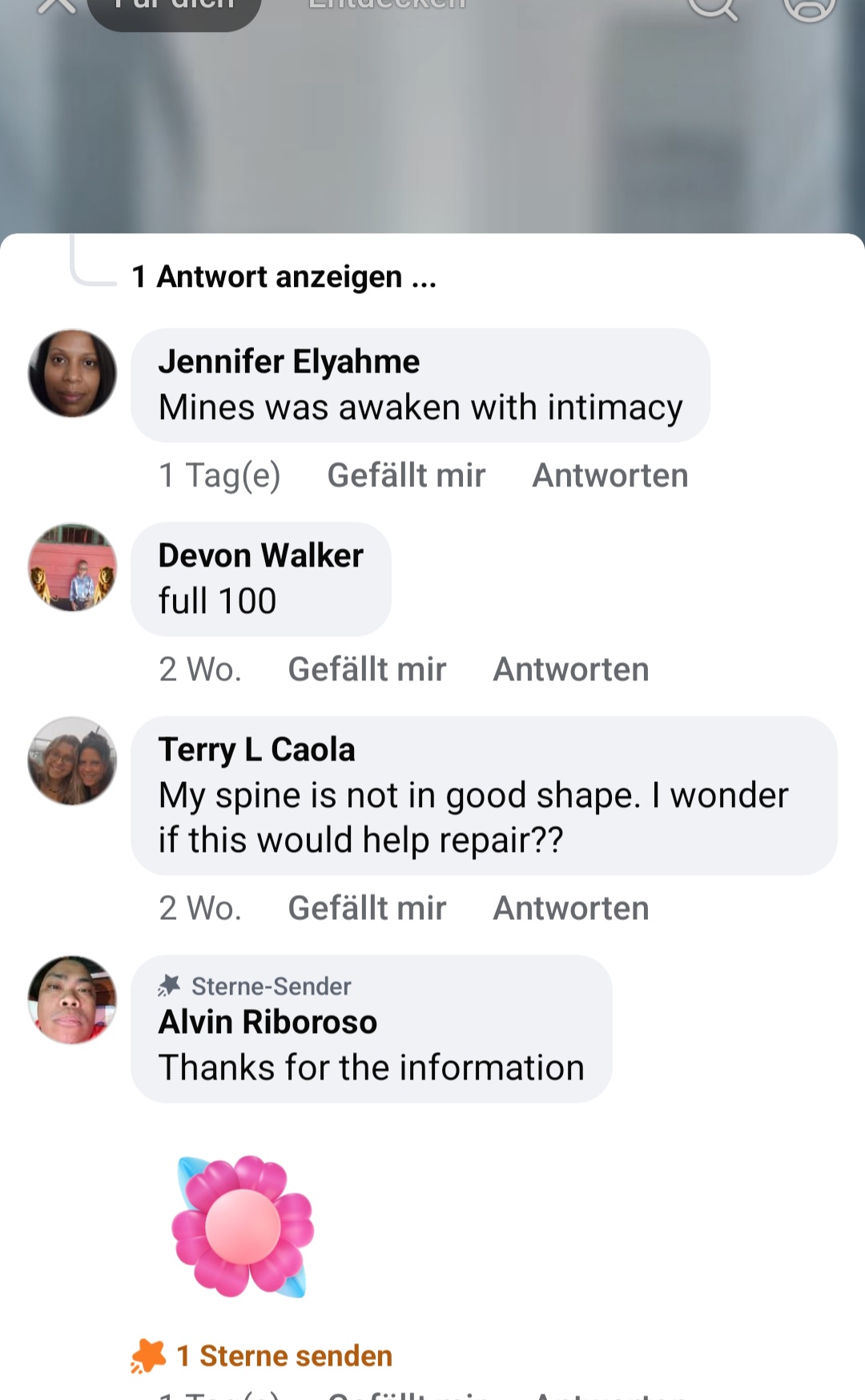865x1400 pixels.
Task: Open Terry L Caola's name link
Action: pos(256,750)
